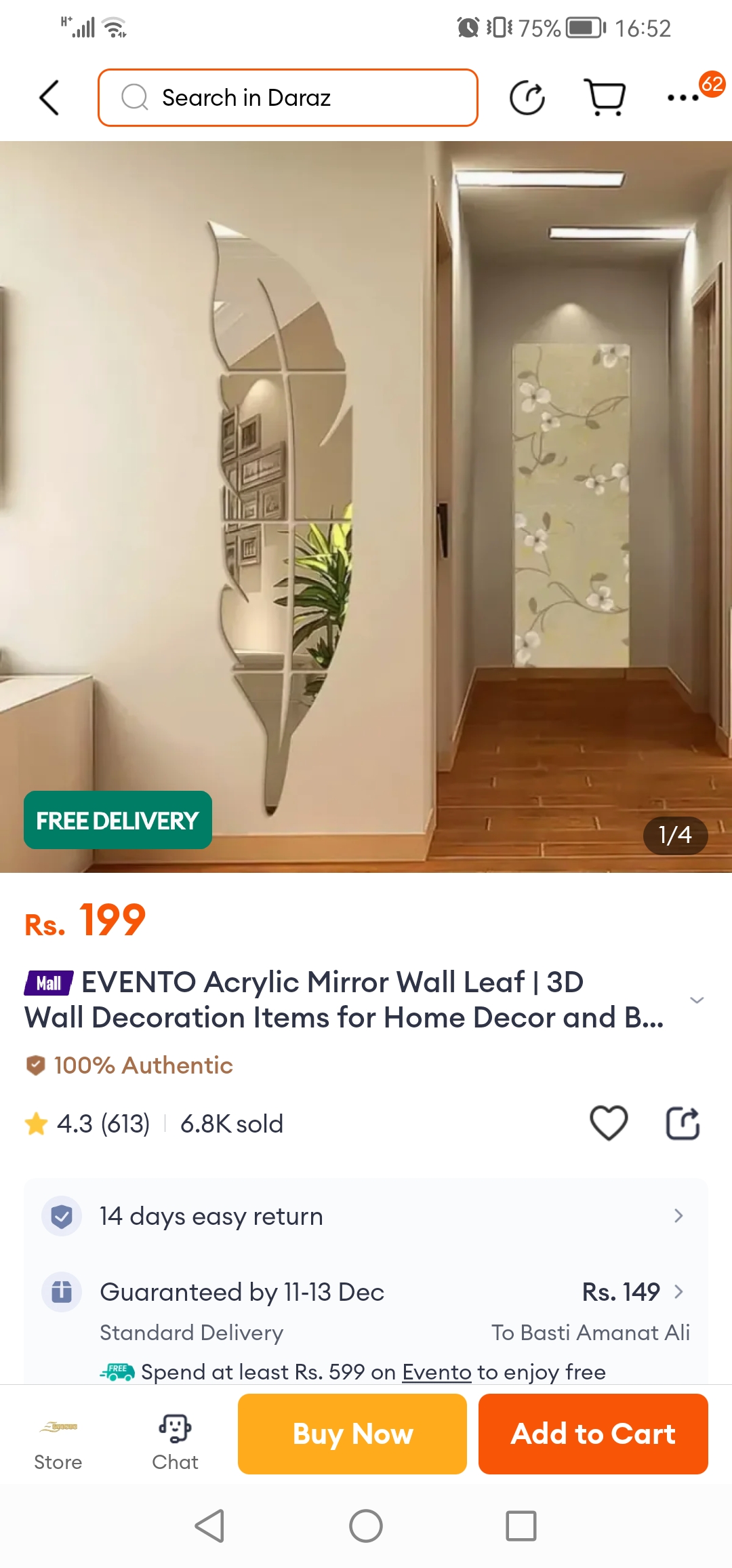Add this product to wishlist
This screenshot has width=732, height=1568.
point(609,1123)
